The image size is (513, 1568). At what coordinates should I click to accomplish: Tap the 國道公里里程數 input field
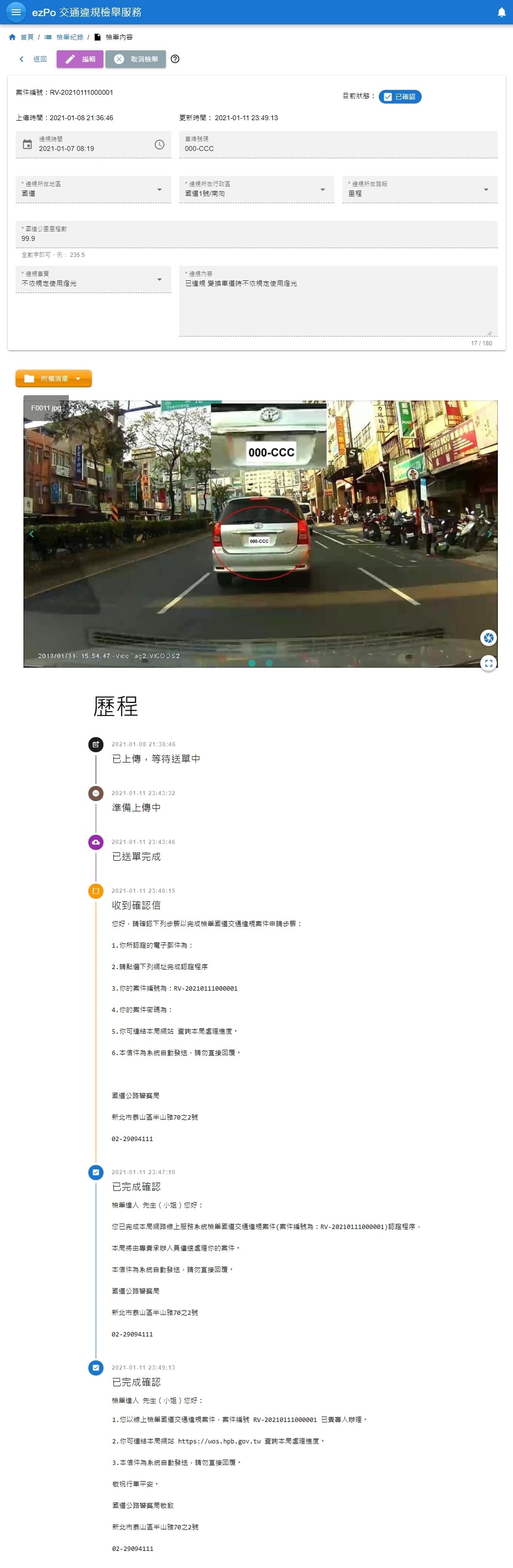pyautogui.click(x=256, y=235)
